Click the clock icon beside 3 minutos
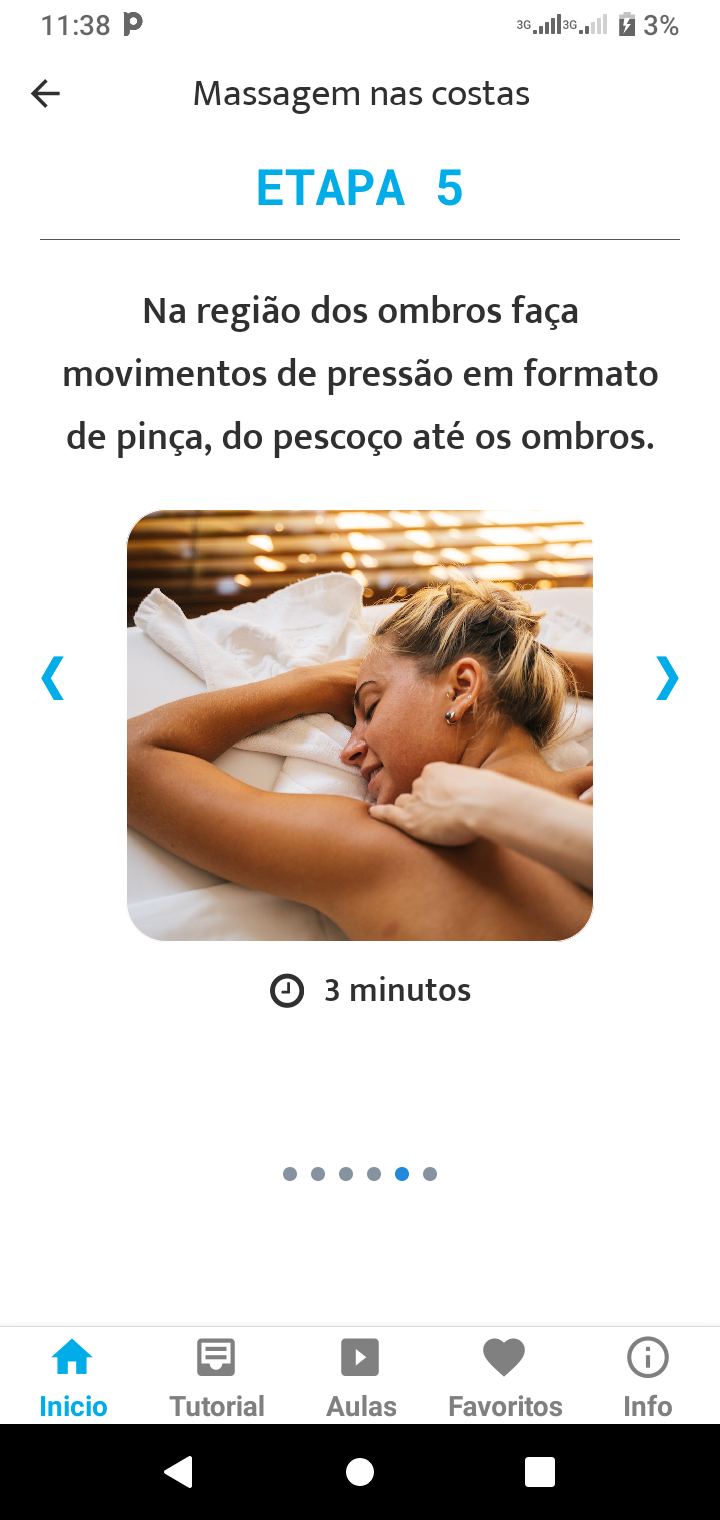720x1520 pixels. 287,990
